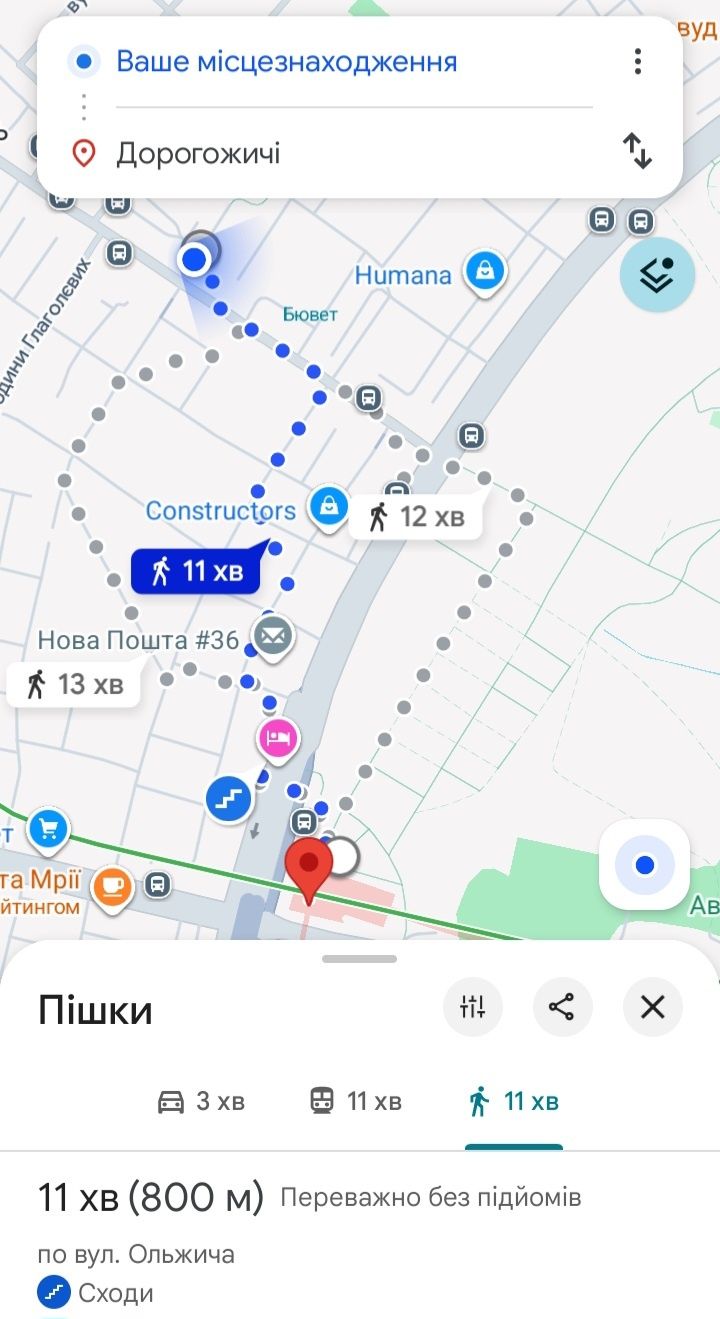Open map layers selector
The image size is (720, 1319).
pyautogui.click(x=657, y=275)
